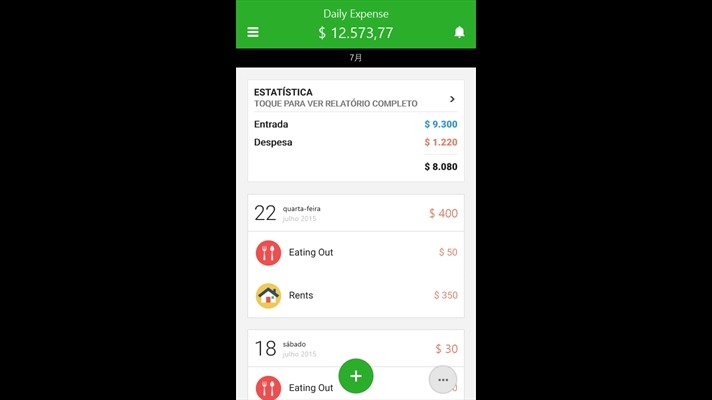This screenshot has height=400, width=712.
Task: Open the notifications bell
Action: pyautogui.click(x=459, y=32)
